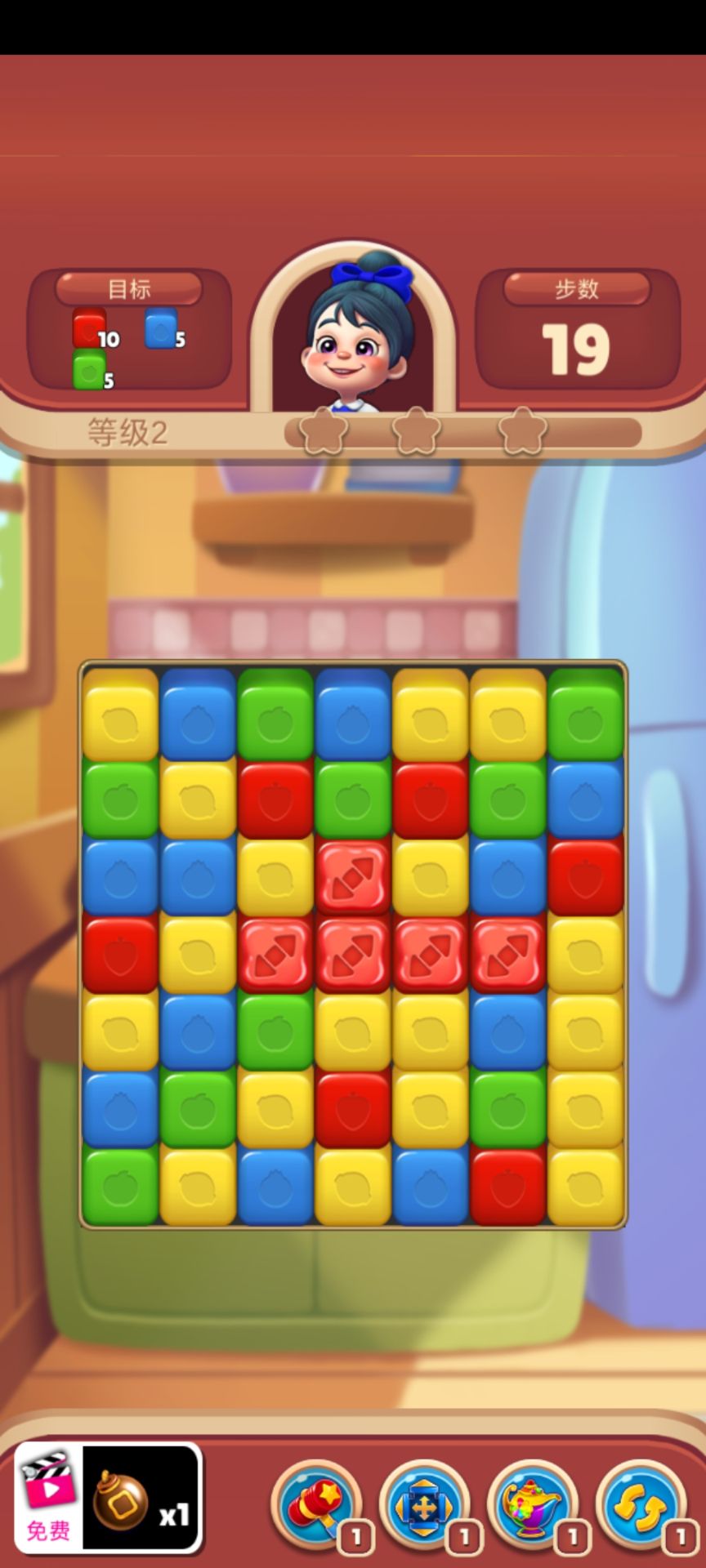Activate the blue cross-arrows booster

click(425, 1504)
